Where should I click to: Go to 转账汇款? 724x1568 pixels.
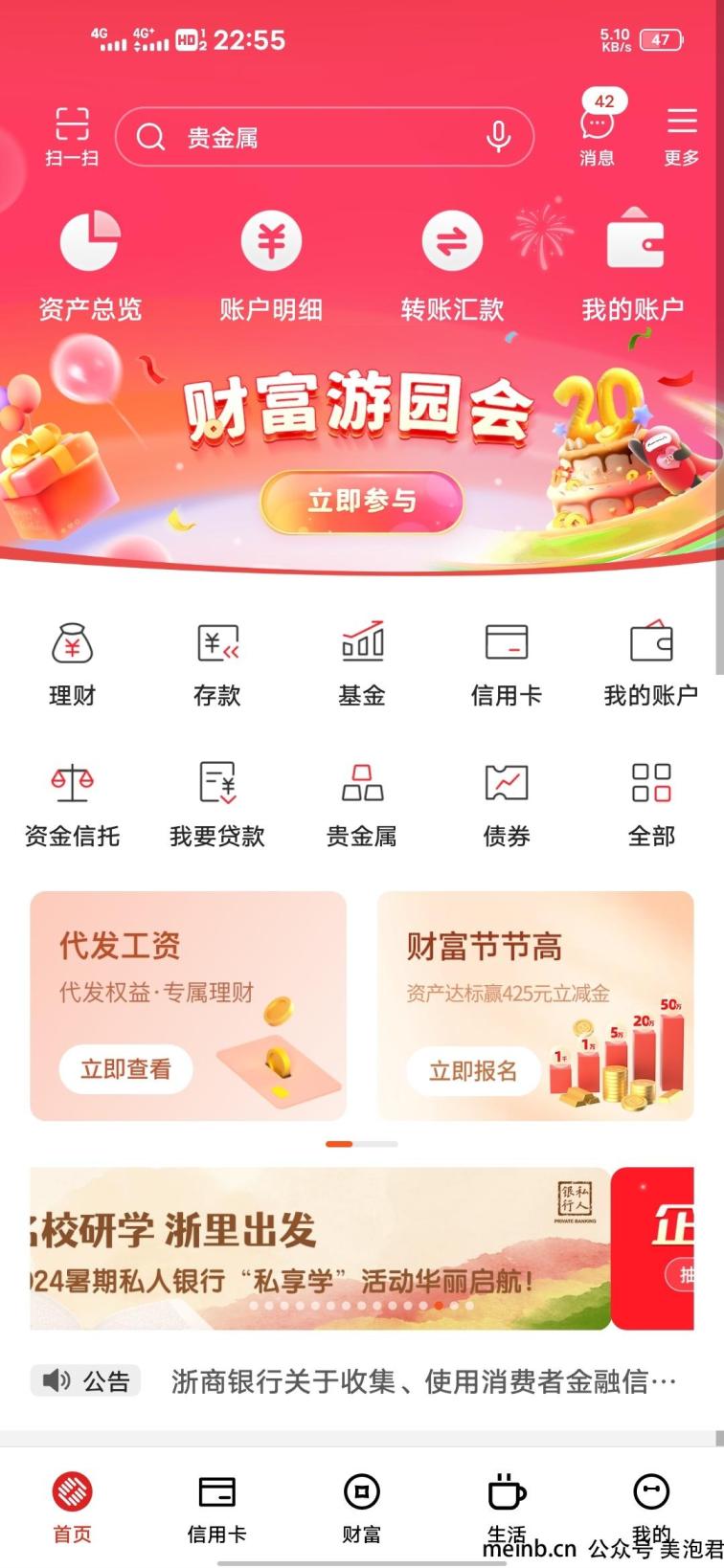tap(452, 267)
